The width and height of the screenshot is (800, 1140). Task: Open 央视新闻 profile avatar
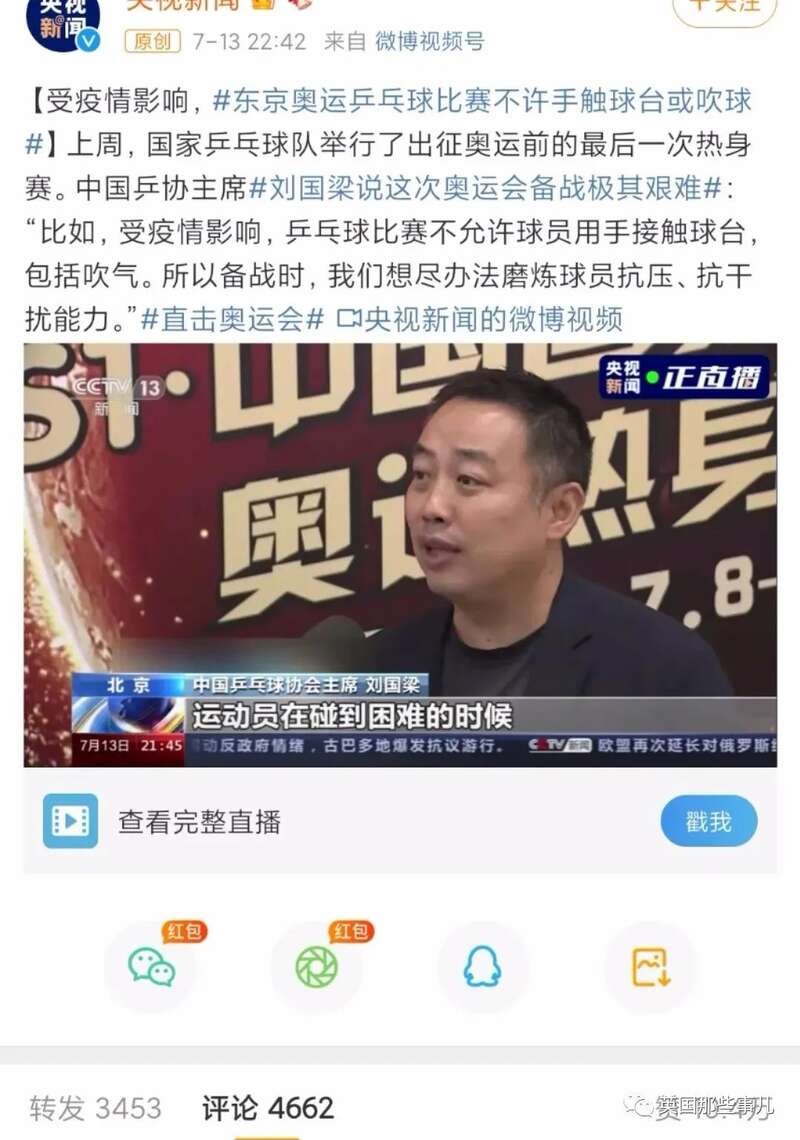click(x=62, y=20)
